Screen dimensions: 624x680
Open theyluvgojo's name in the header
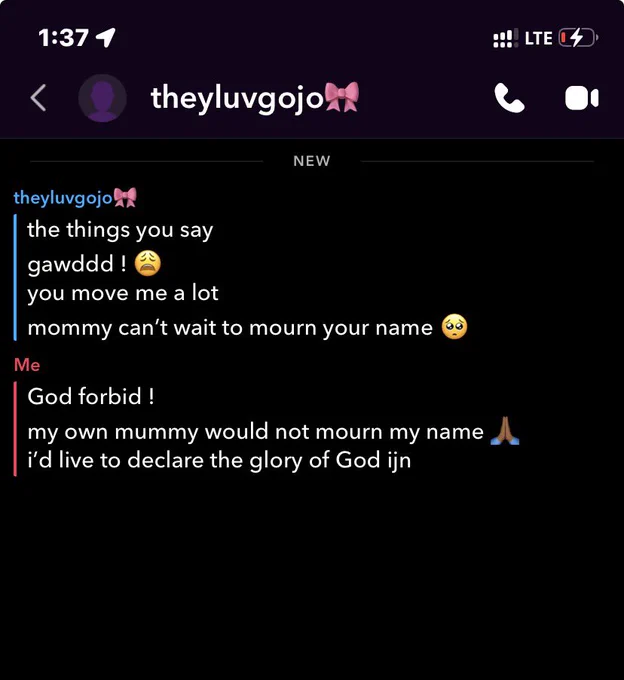[255, 98]
